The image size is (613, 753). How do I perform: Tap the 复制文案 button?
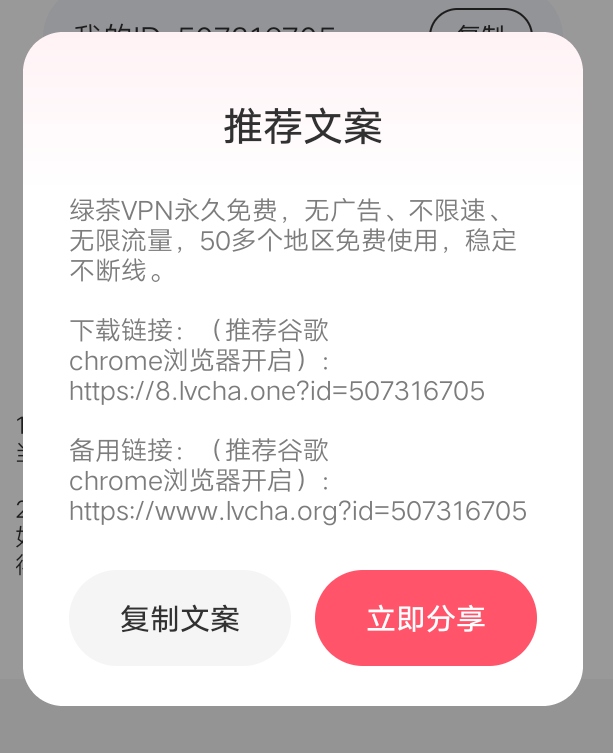pos(180,618)
